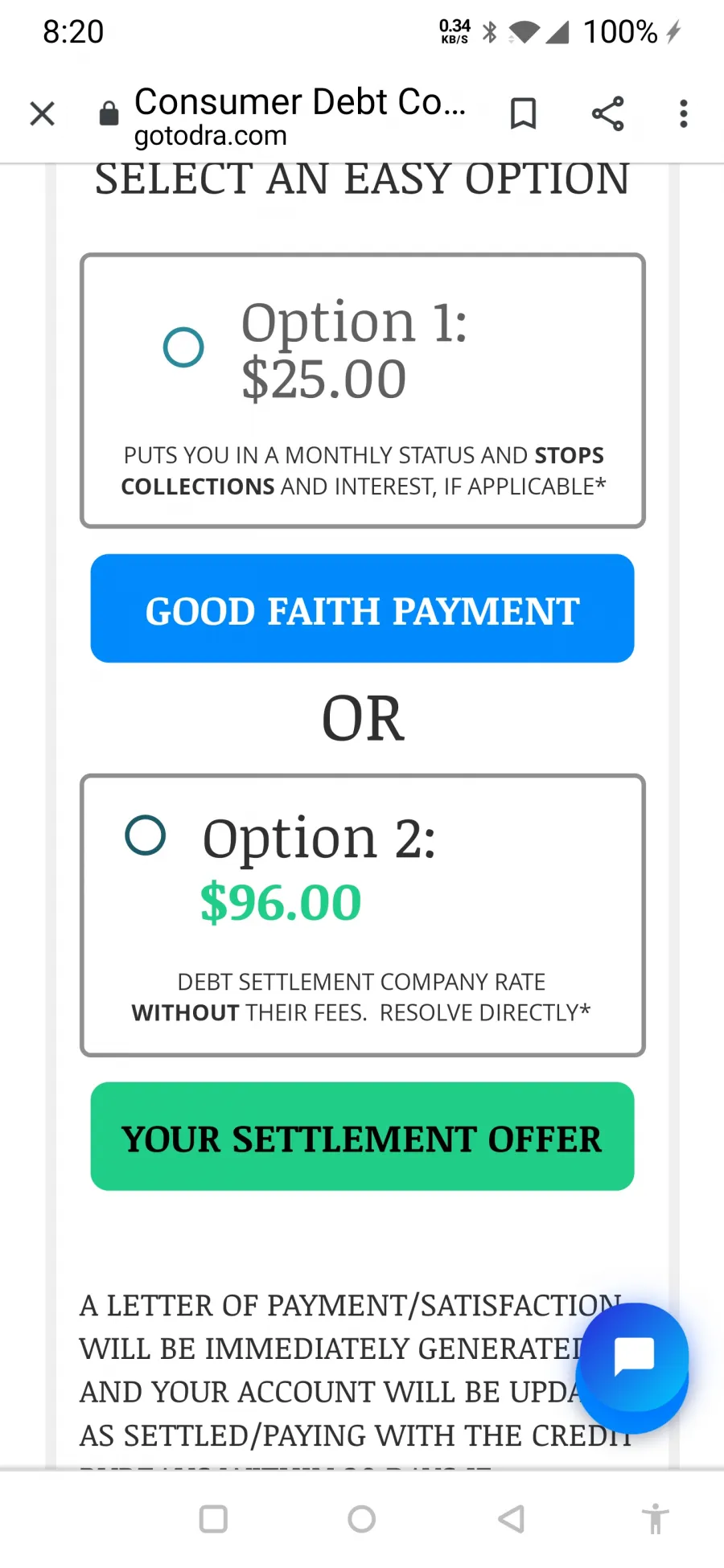Select the Option 1 $25.00 radio button
The height and width of the screenshot is (1568, 724).
[183, 347]
